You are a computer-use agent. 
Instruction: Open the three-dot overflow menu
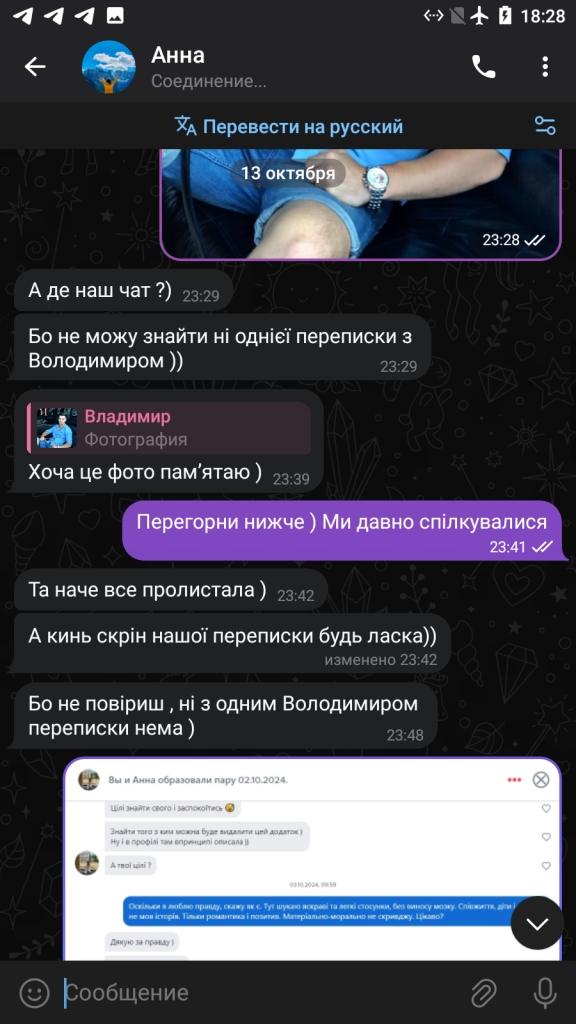pyautogui.click(x=545, y=67)
